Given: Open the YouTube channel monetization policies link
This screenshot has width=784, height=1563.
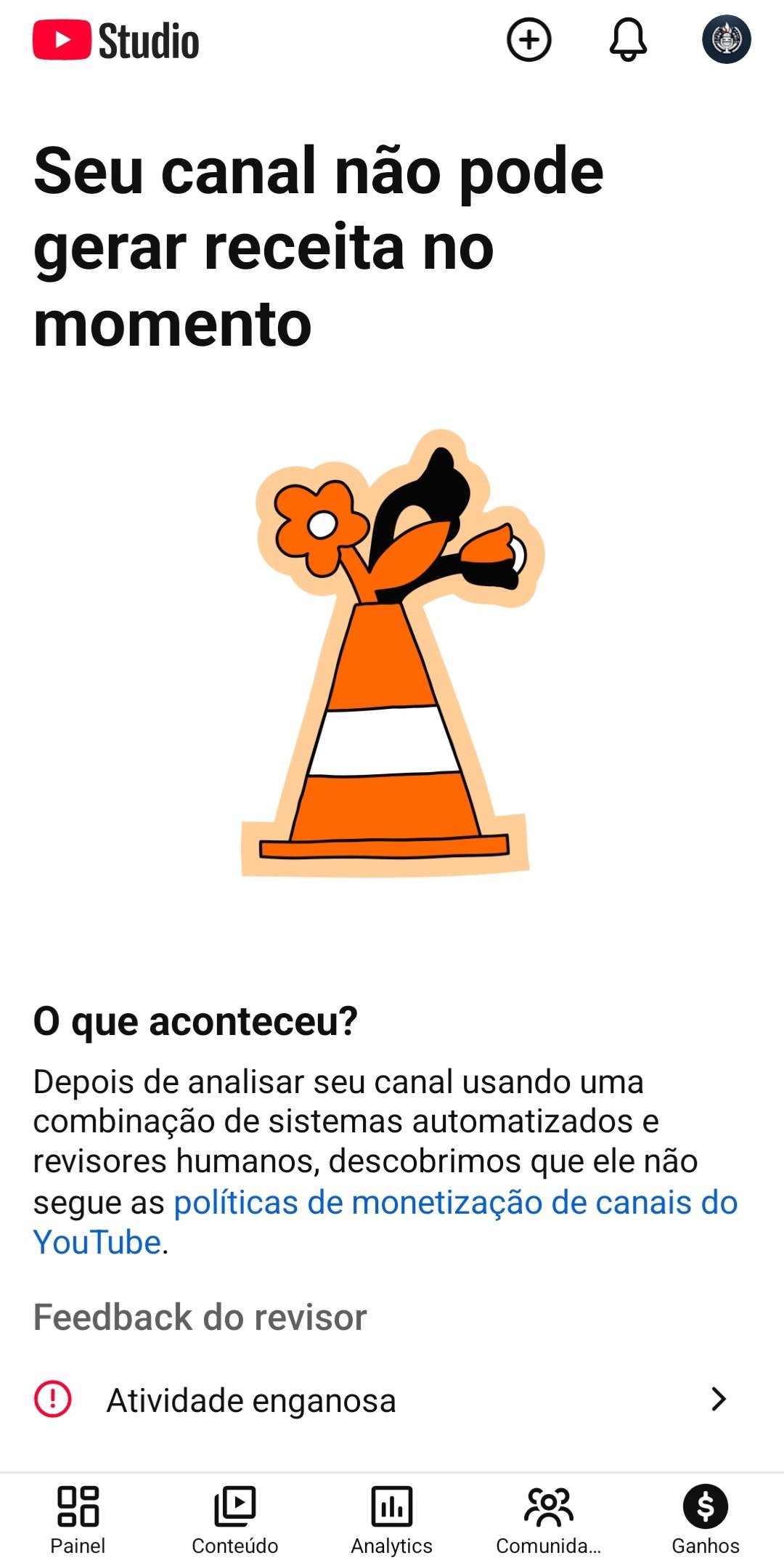Looking at the screenshot, I should pyautogui.click(x=455, y=1203).
